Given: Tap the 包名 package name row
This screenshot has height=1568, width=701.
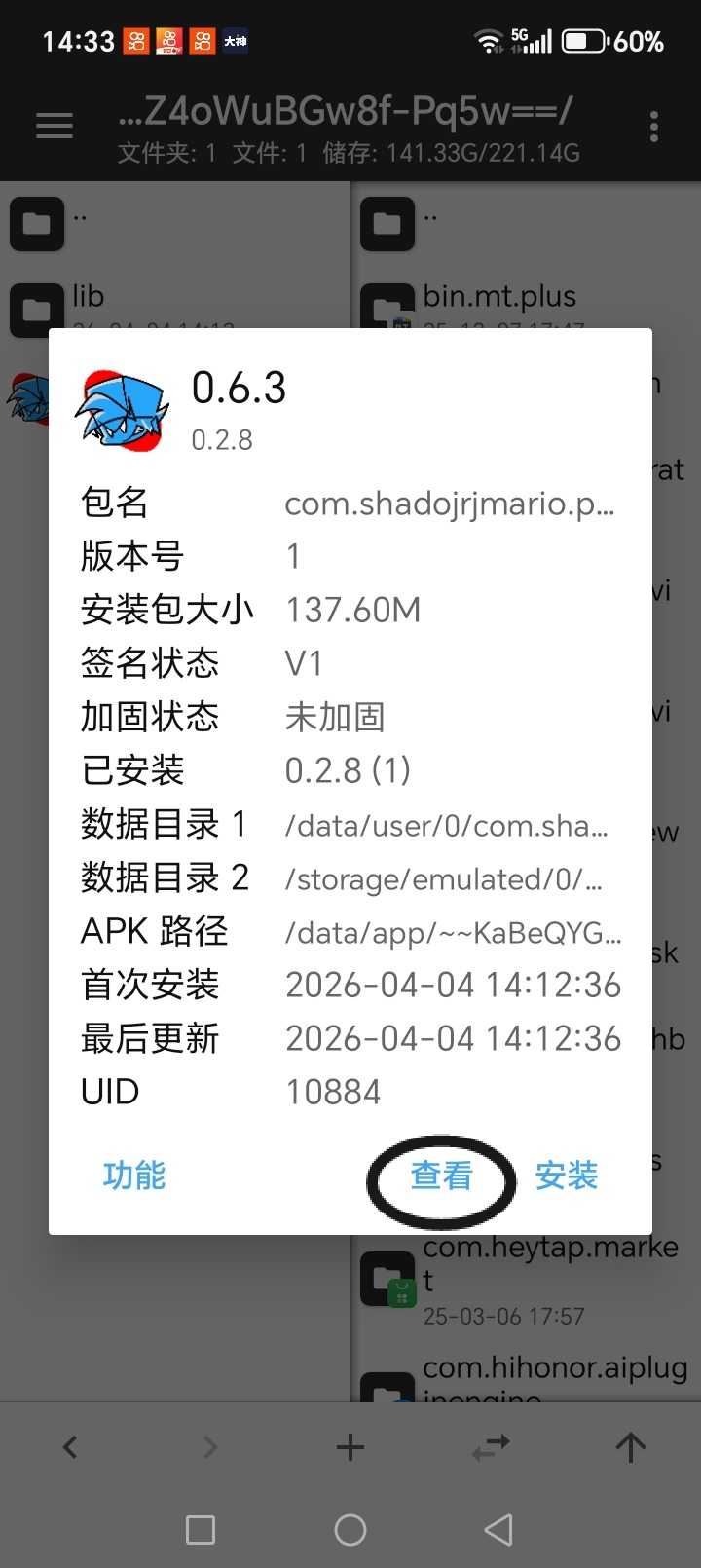Looking at the screenshot, I should pyautogui.click(x=350, y=504).
